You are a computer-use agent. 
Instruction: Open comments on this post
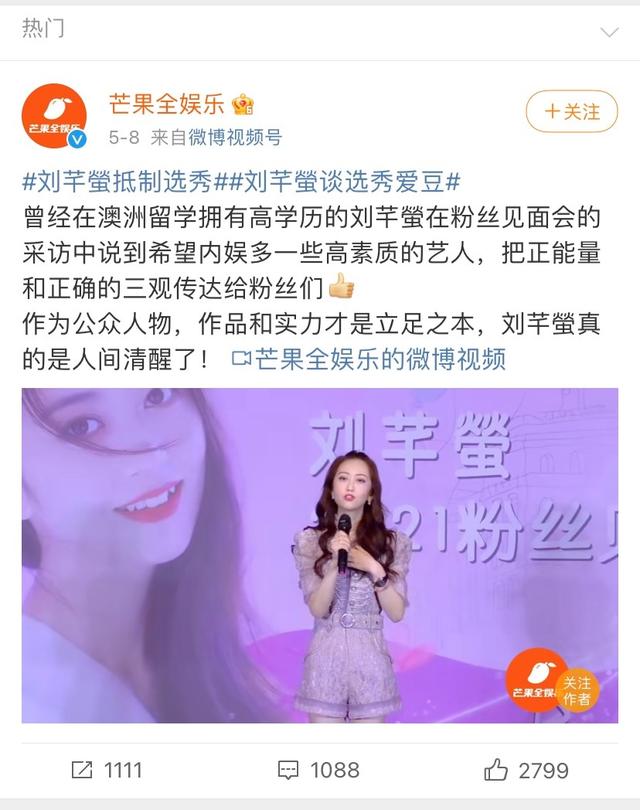coord(318,769)
